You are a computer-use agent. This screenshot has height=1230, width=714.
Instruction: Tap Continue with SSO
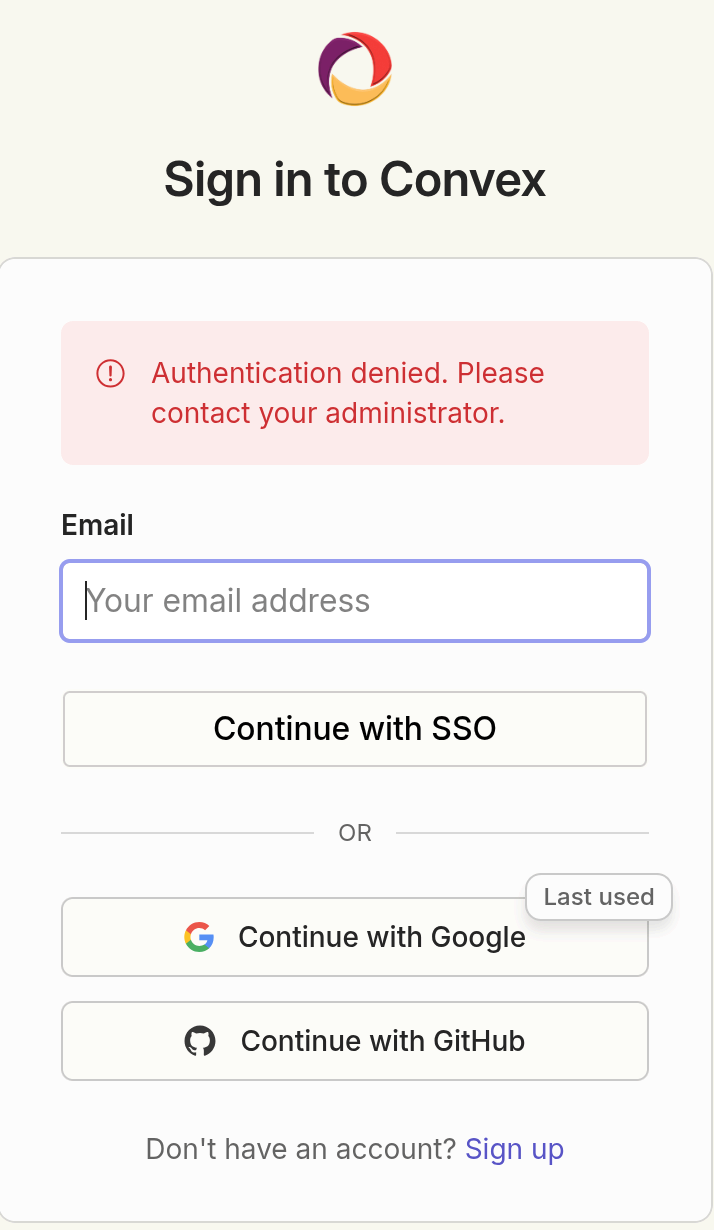pyautogui.click(x=355, y=729)
